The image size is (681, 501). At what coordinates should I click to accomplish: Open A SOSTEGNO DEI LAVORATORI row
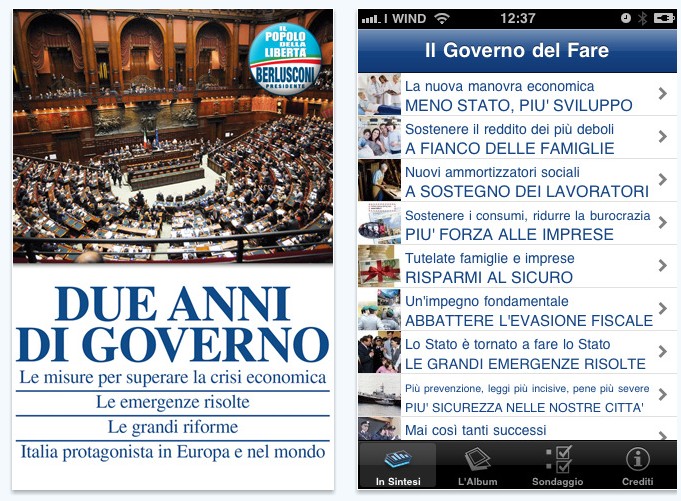[x=516, y=181]
